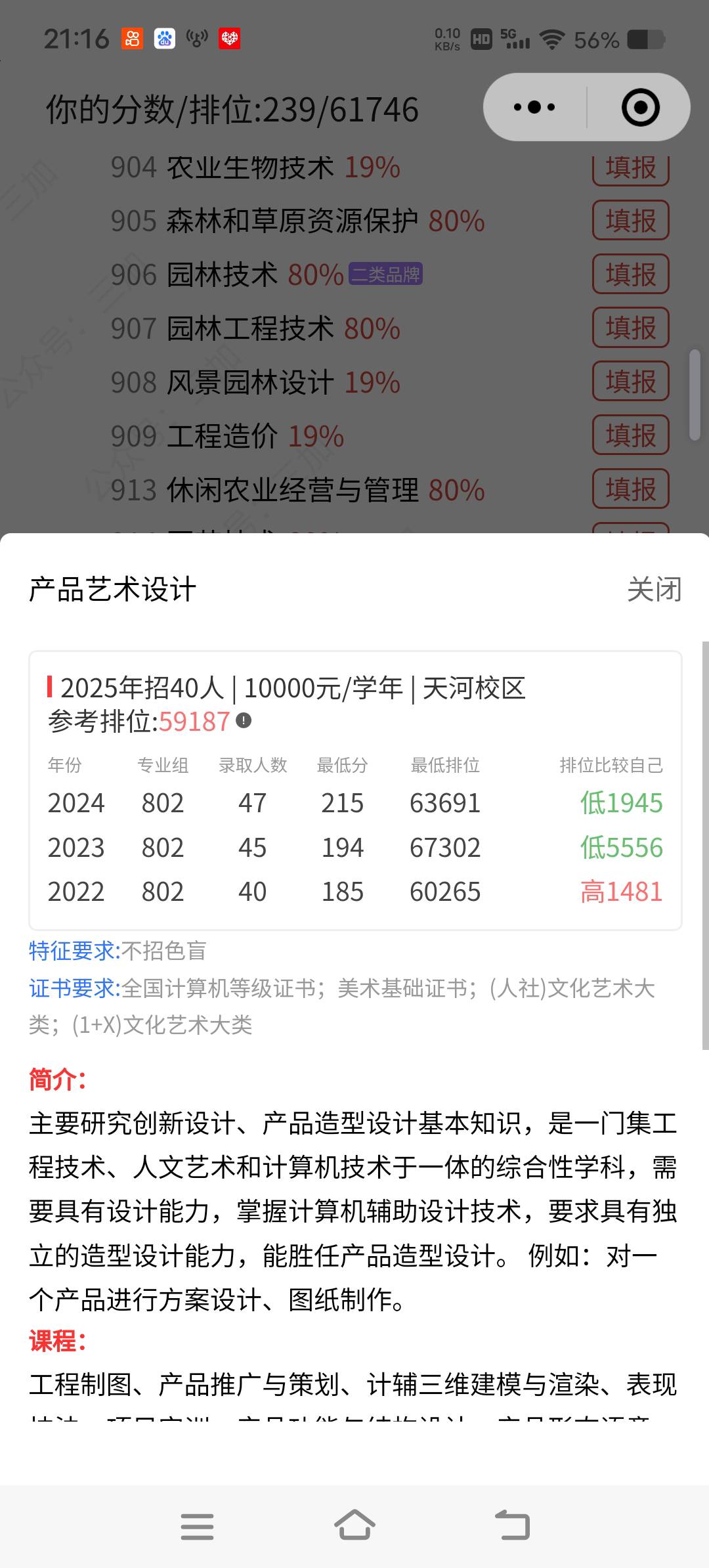Open the mini-program more options menu
The width and height of the screenshot is (709, 1568).
(x=534, y=107)
